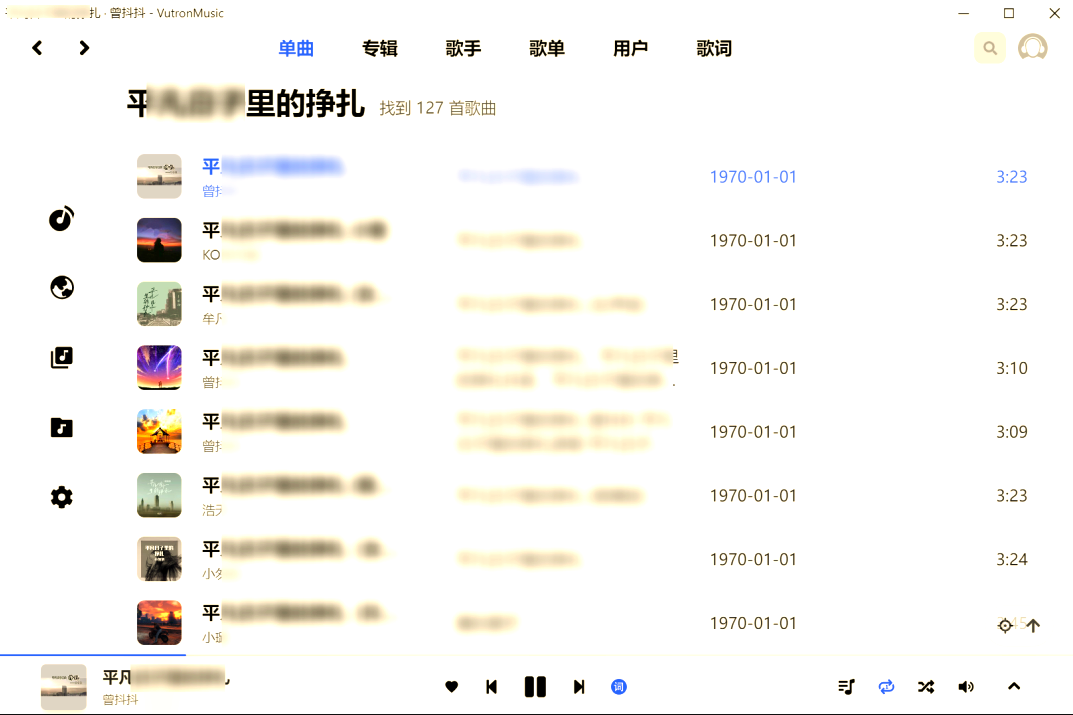Skip to the next track

tap(579, 687)
